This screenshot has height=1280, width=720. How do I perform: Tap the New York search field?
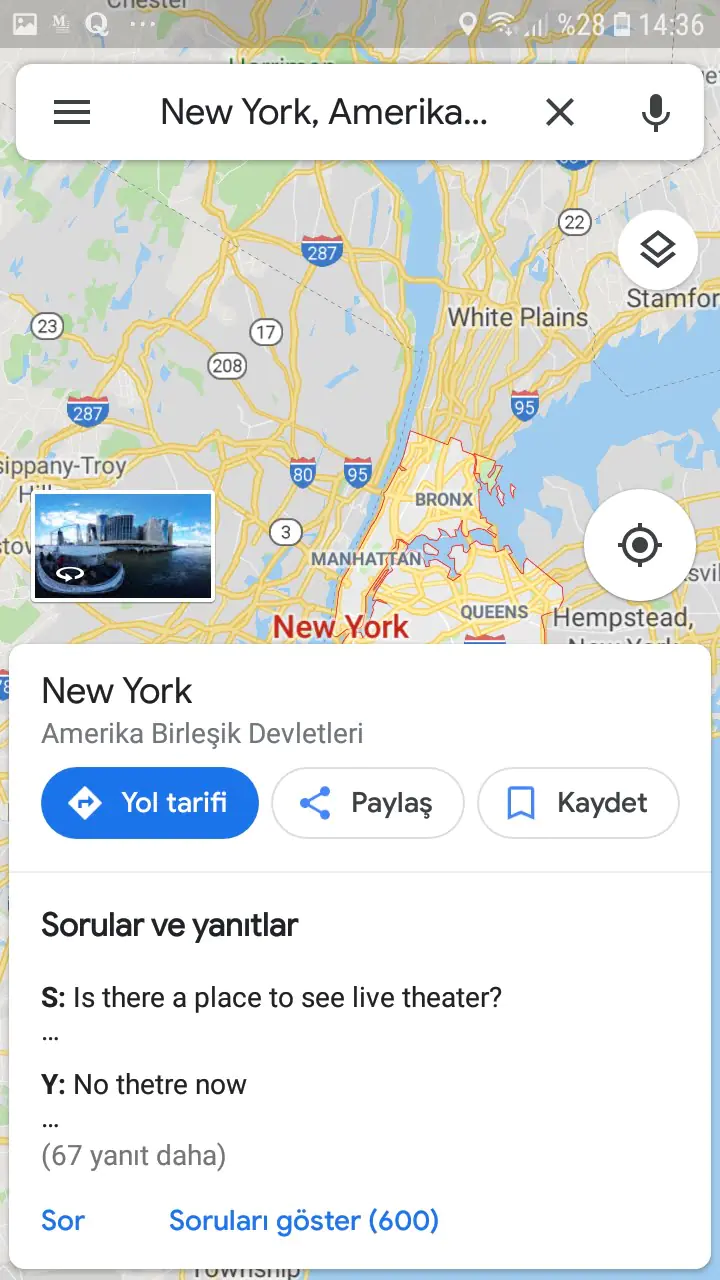(324, 112)
